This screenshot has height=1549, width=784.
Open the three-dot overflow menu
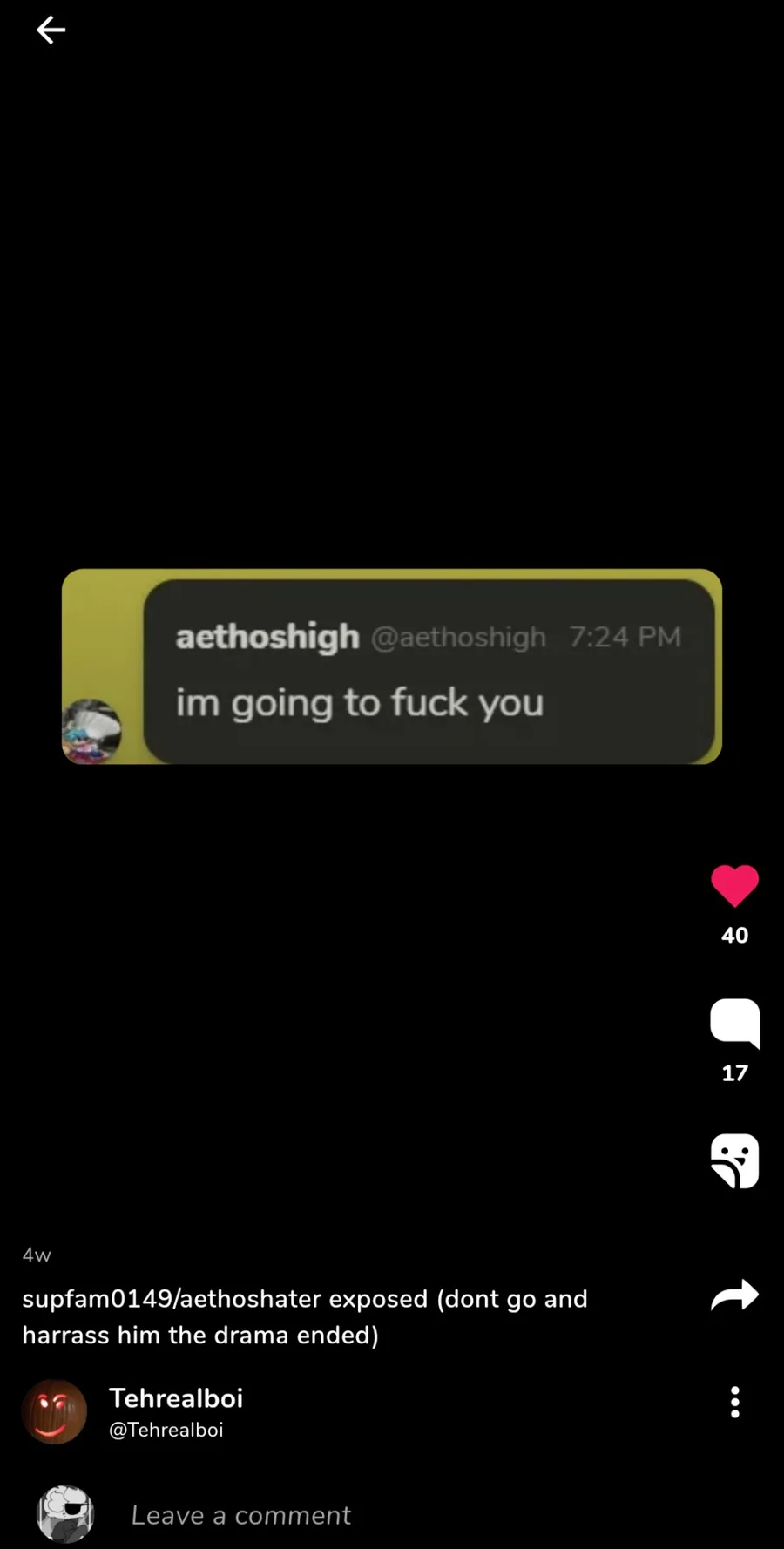point(735,1403)
